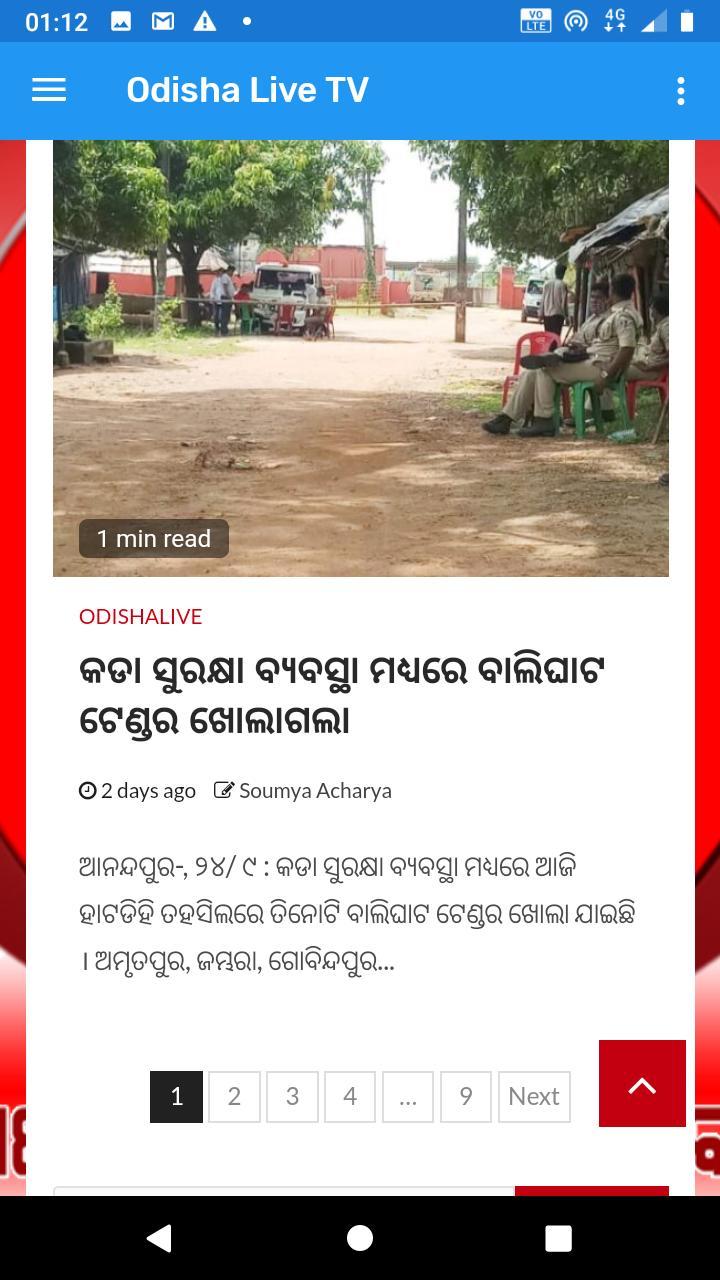Open the navigation drawer hamburger icon

click(x=48, y=90)
